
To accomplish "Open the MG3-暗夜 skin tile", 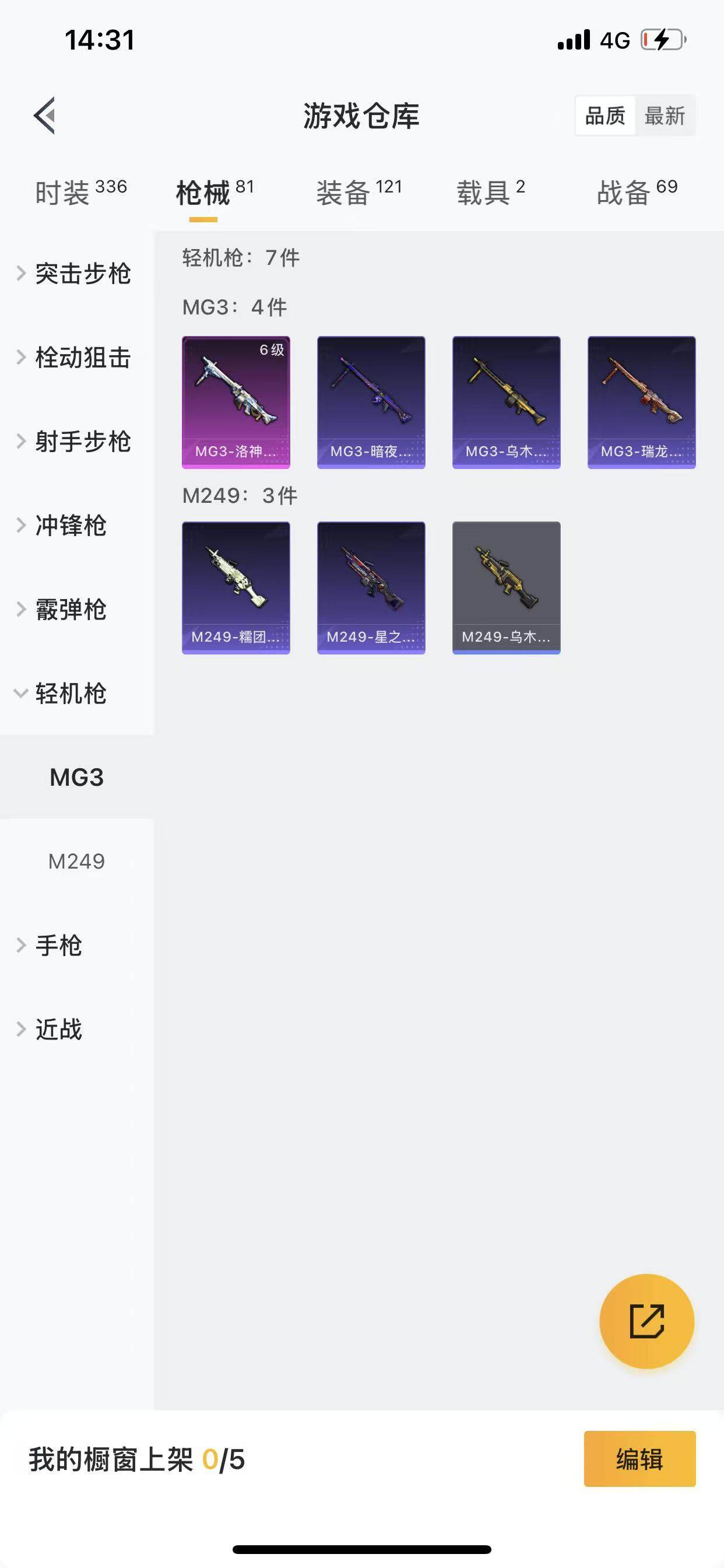I will pyautogui.click(x=371, y=402).
